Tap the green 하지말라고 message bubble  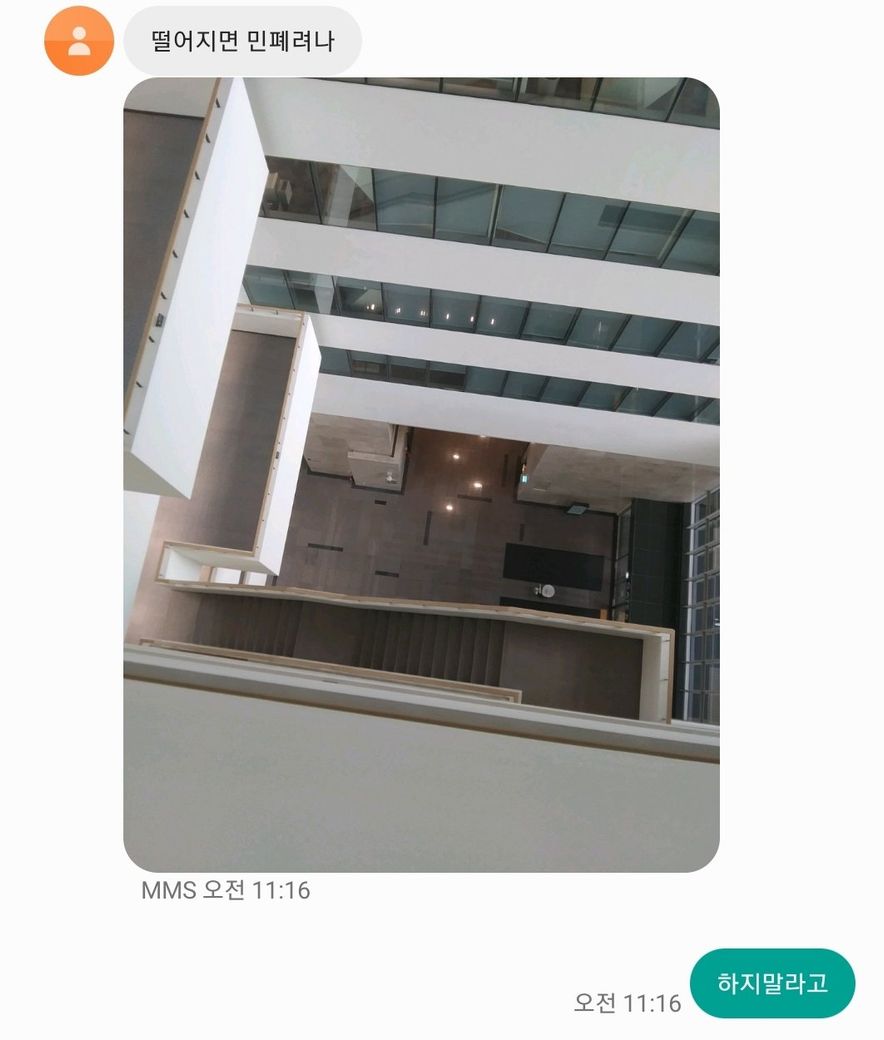coord(772,982)
